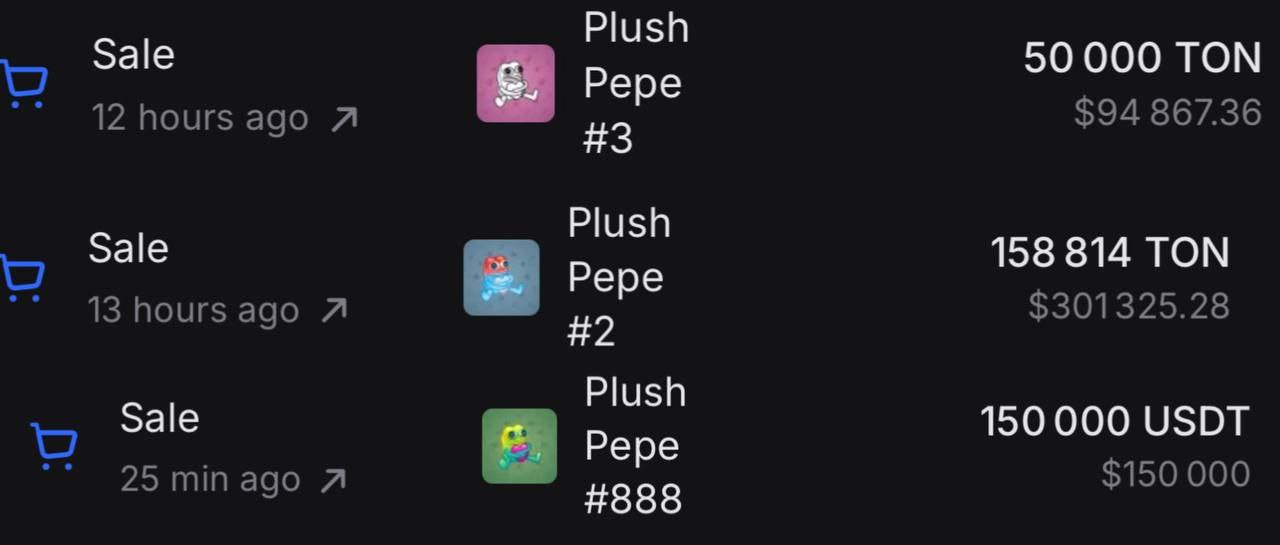Open the transaction link for '25 min ago'
The image size is (1280, 545).
coord(333,481)
